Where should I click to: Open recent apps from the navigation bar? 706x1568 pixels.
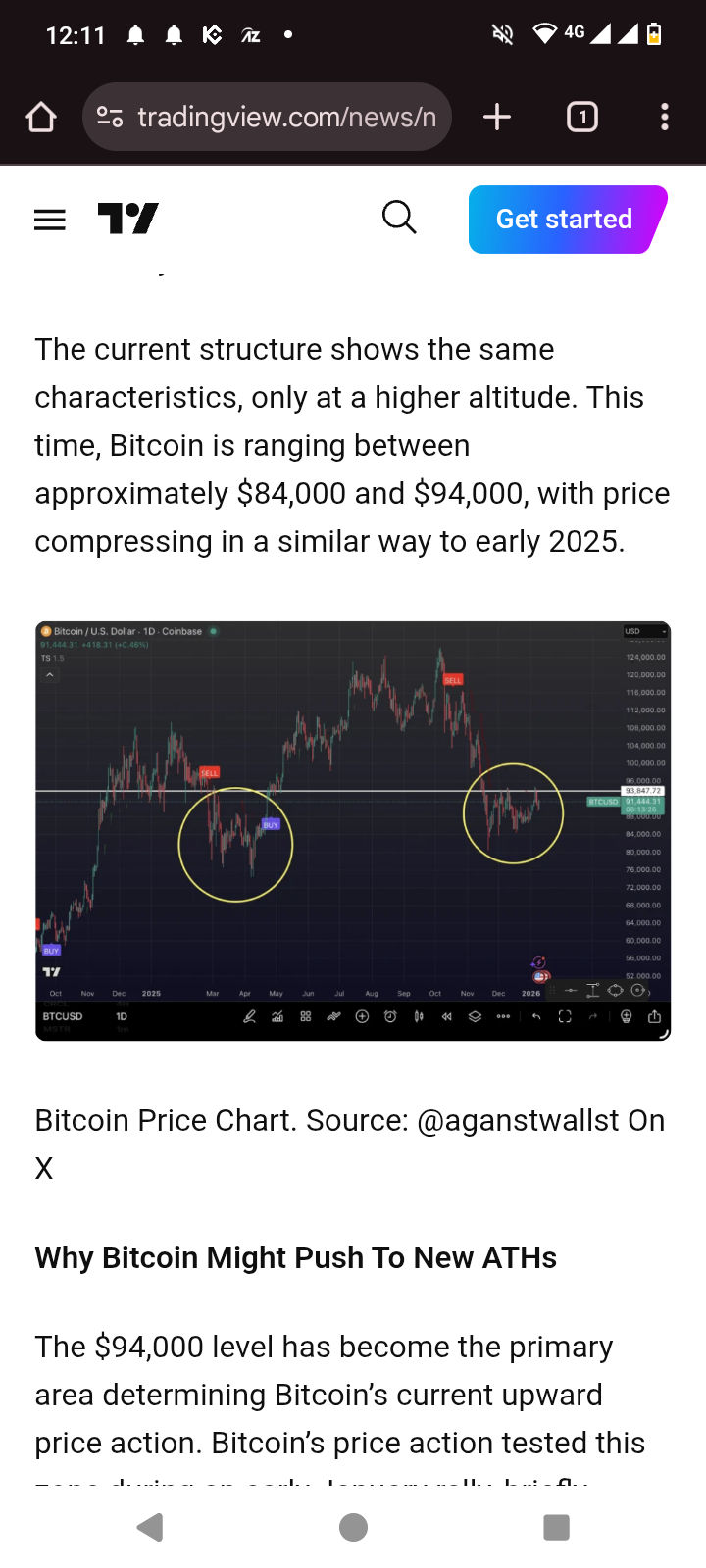click(x=556, y=1527)
